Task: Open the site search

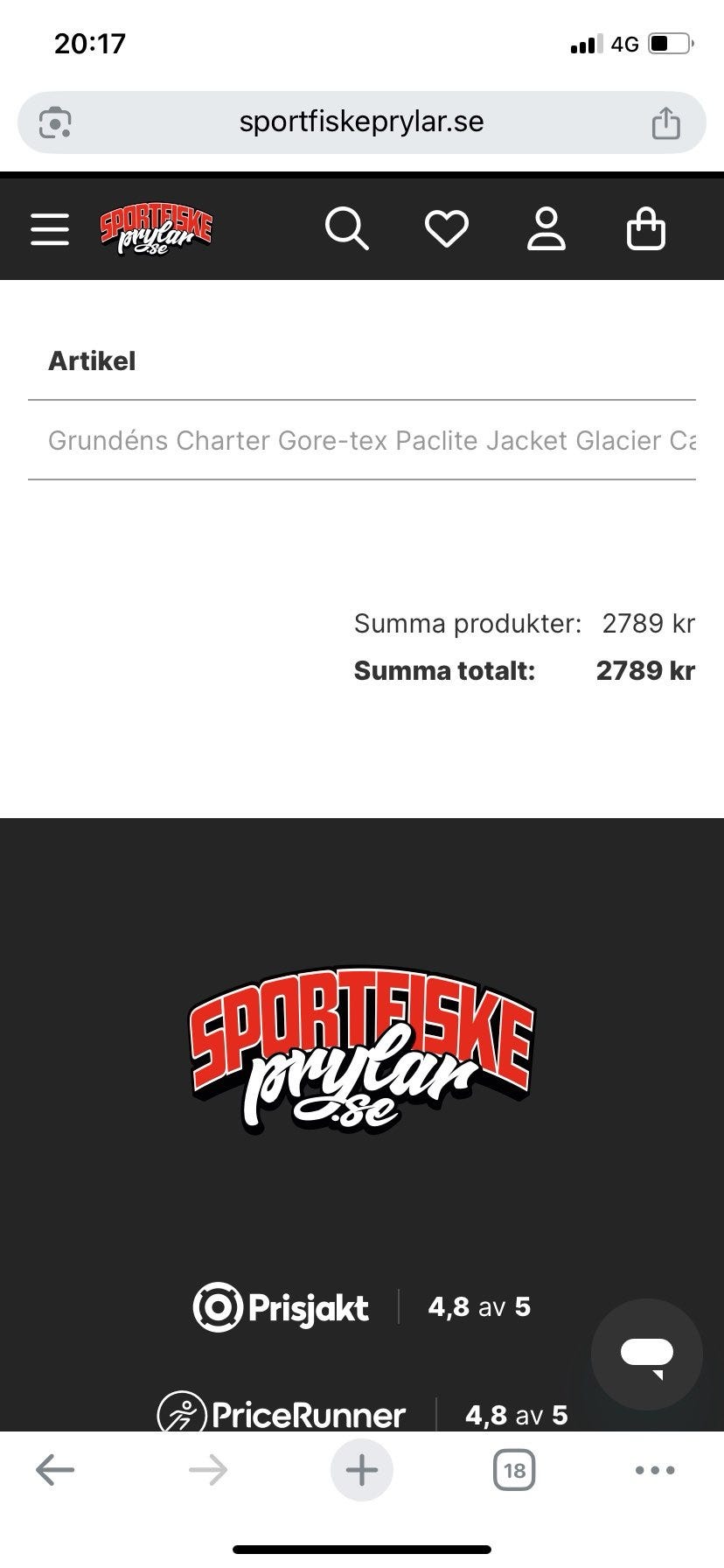Action: click(346, 229)
